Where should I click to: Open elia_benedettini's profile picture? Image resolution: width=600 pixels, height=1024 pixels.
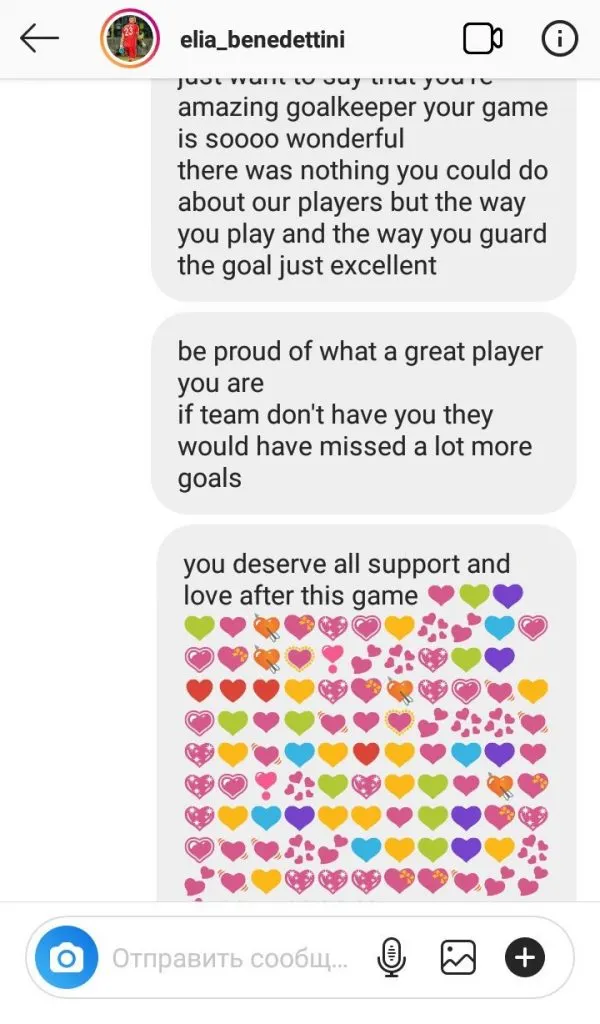click(131, 39)
